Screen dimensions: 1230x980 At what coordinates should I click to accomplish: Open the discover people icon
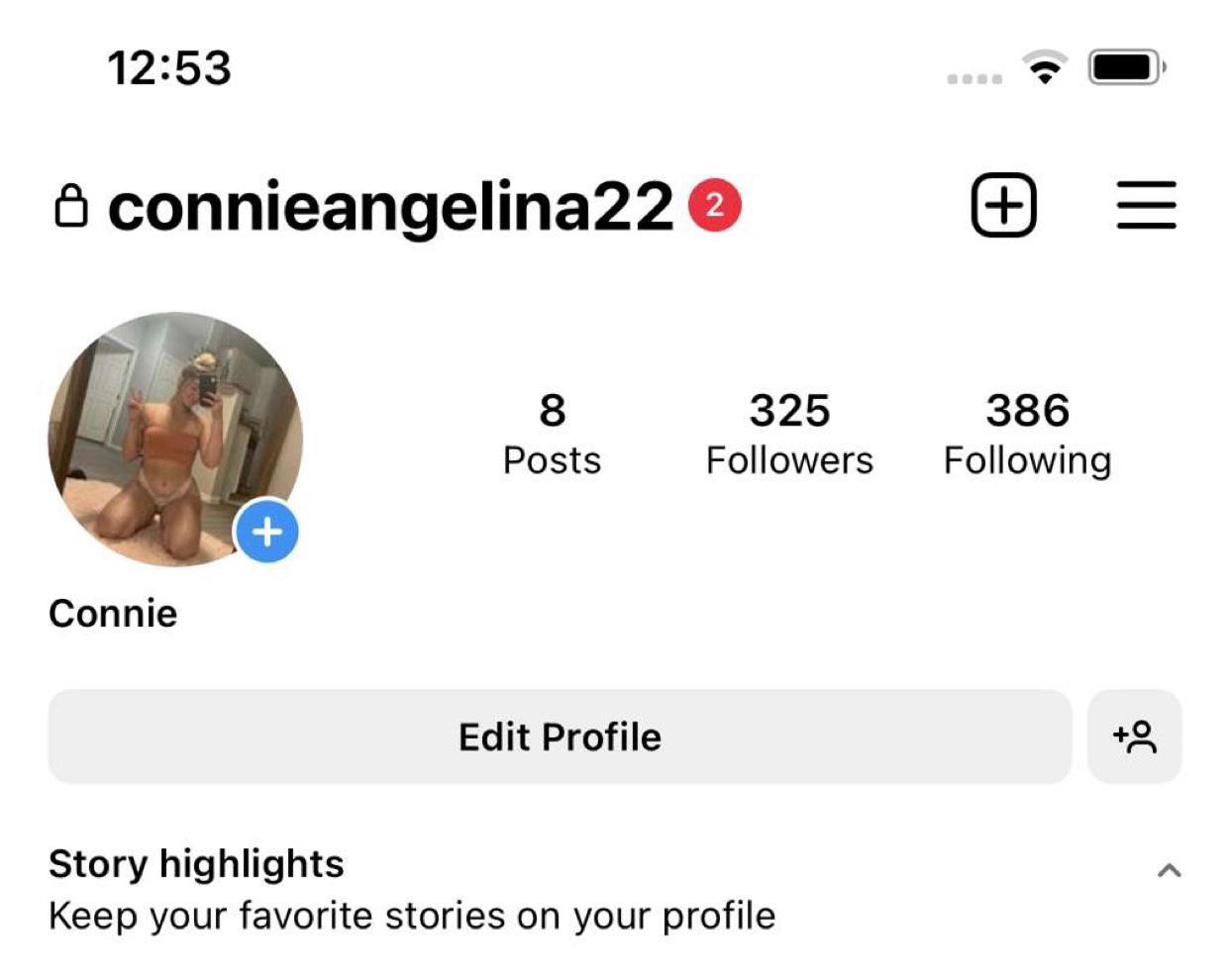coord(1134,736)
